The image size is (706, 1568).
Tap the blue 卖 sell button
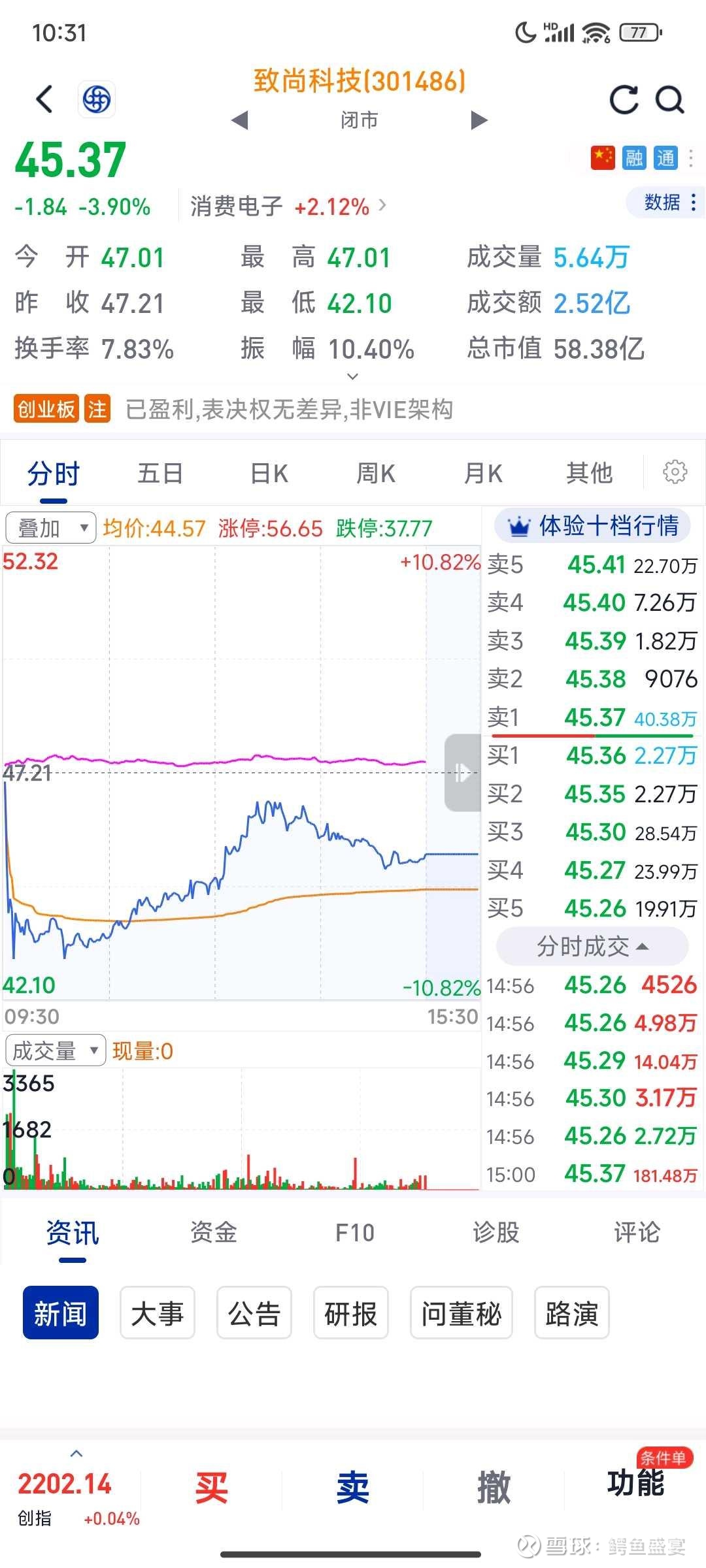352,1488
